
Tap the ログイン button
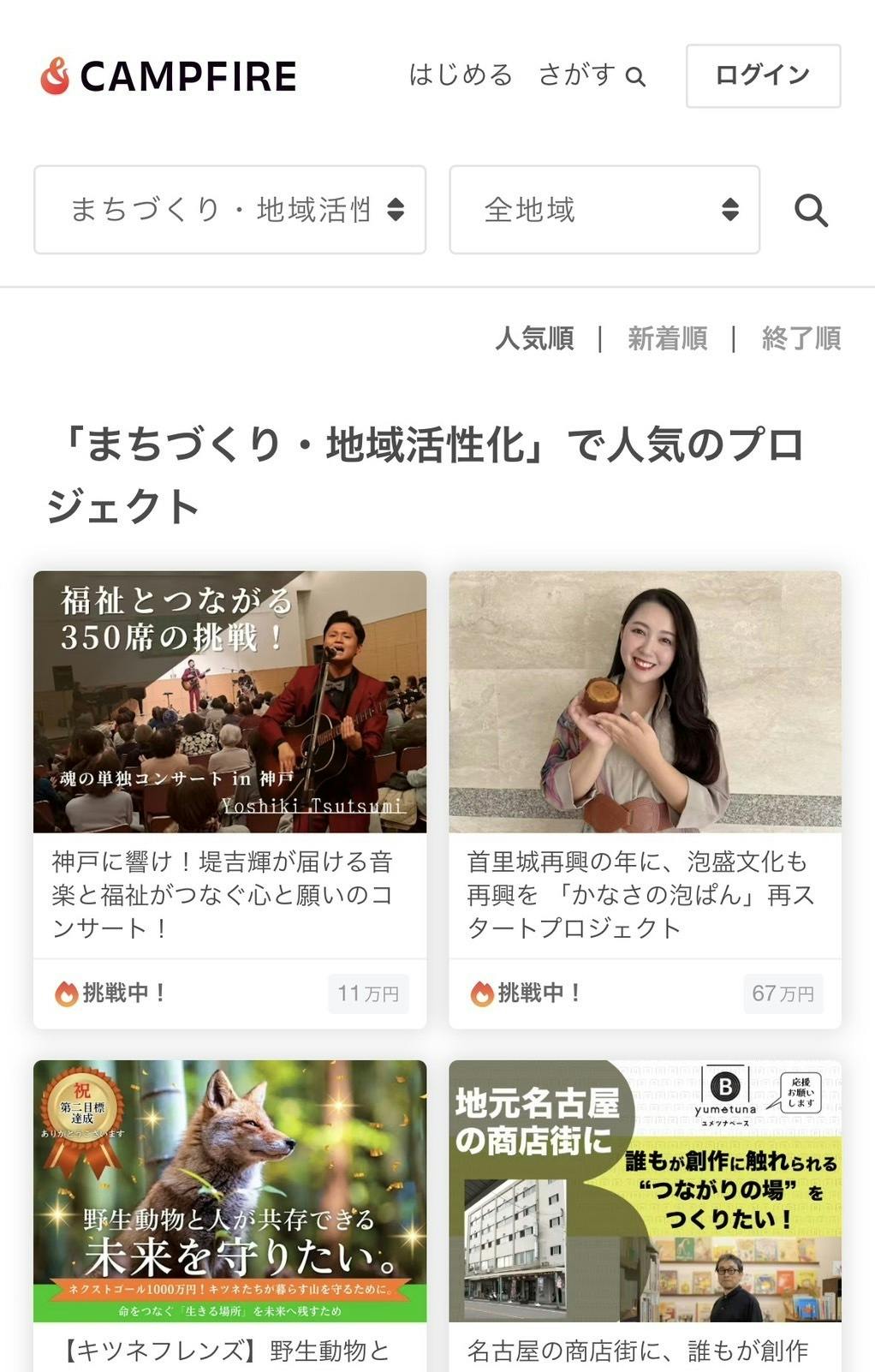coord(763,76)
